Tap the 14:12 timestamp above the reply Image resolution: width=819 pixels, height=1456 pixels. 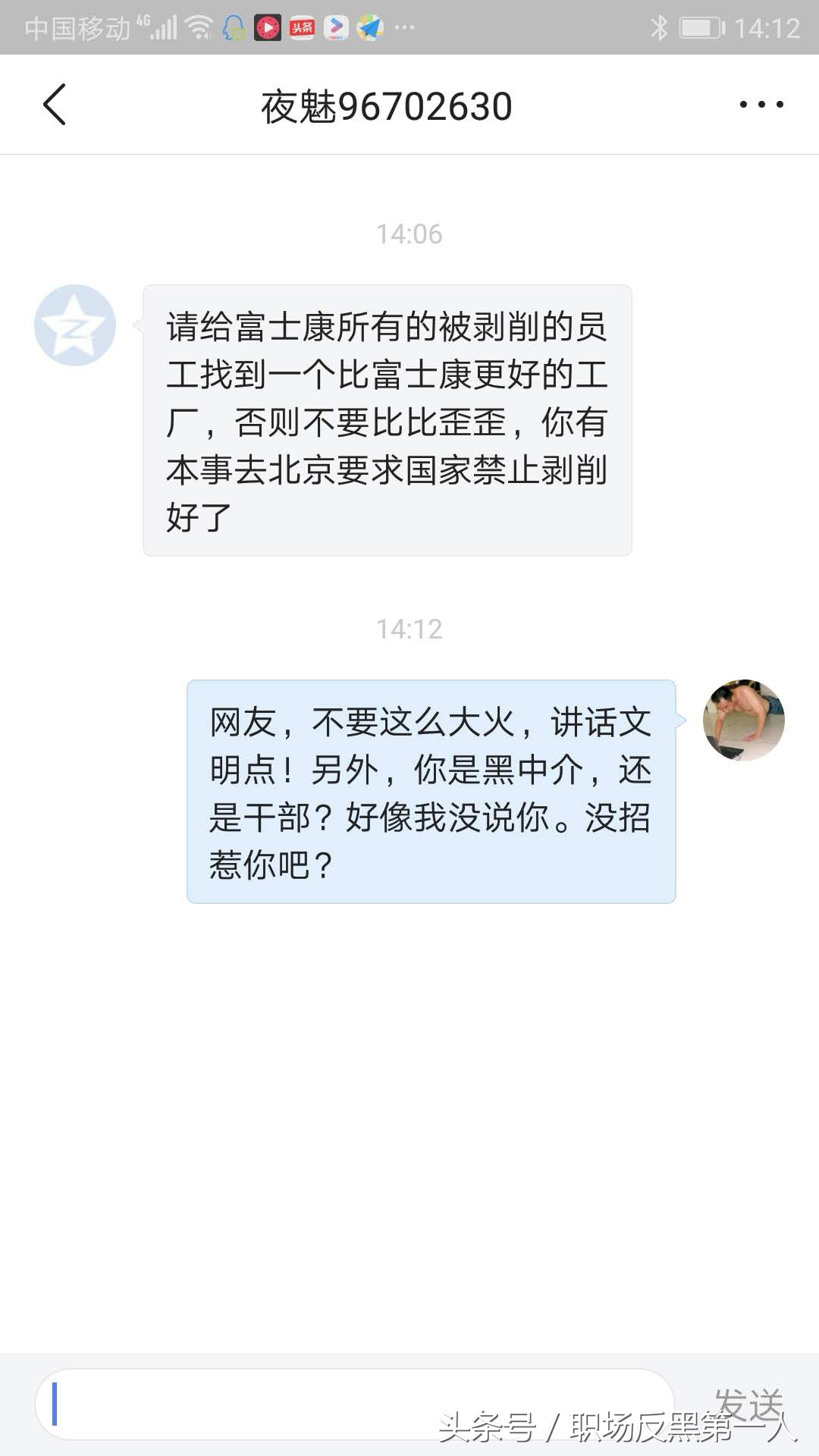[409, 628]
